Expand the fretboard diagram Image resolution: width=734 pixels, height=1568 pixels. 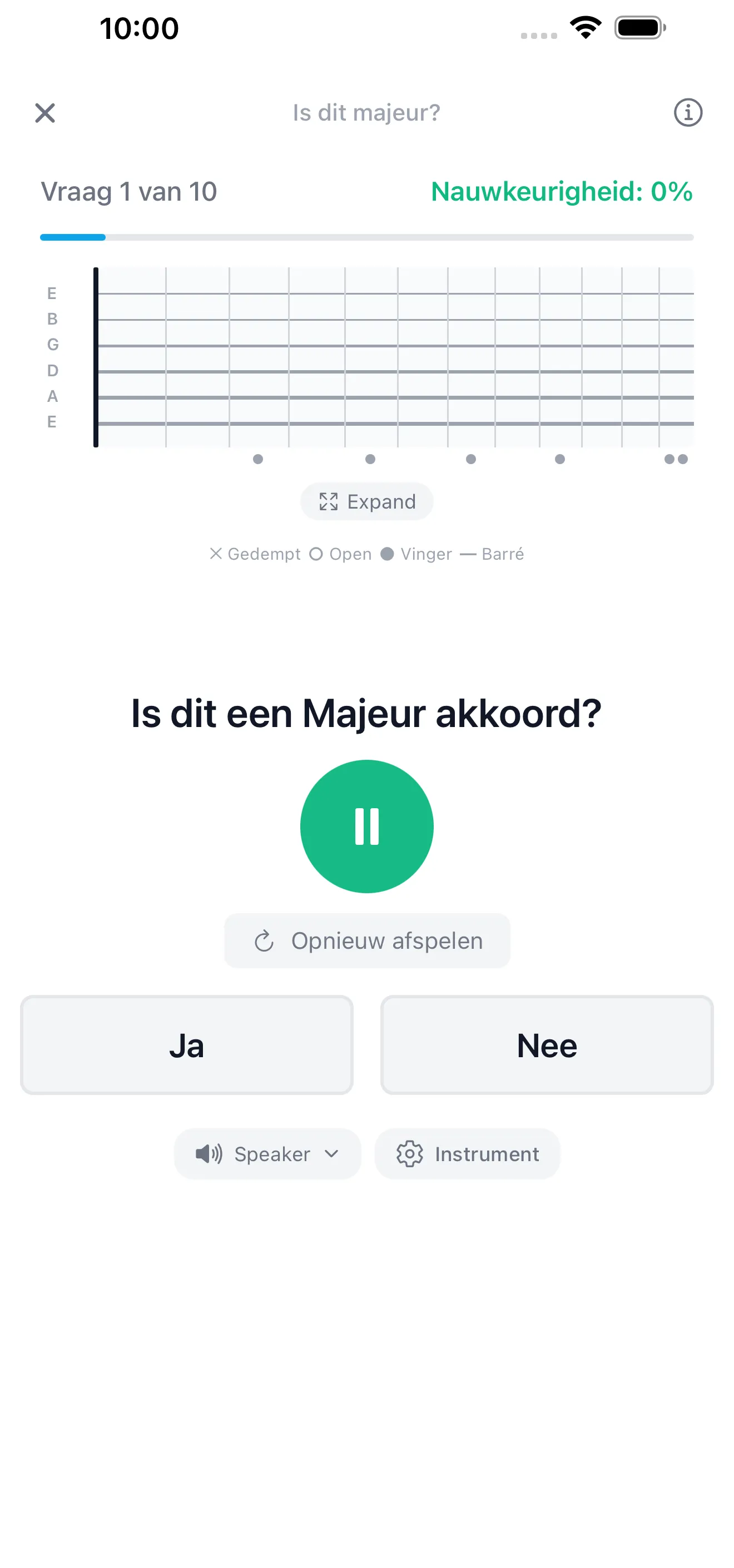[366, 501]
